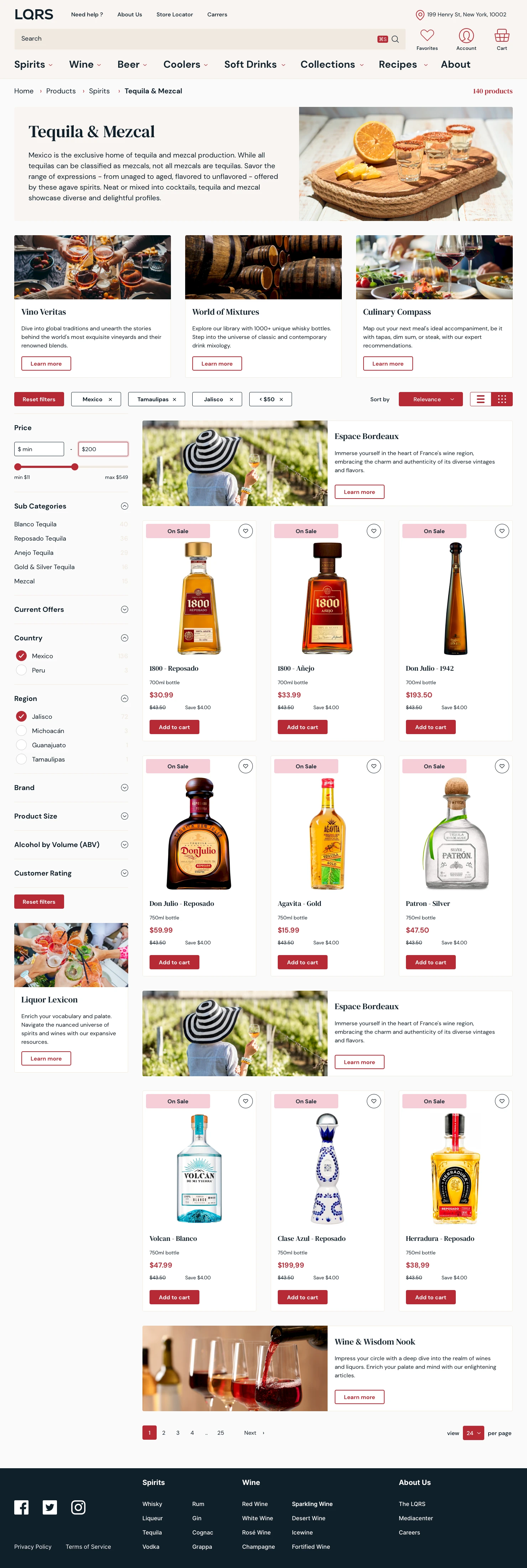Uncheck the Mexico country checkbox
527x1568 pixels.
tap(21, 656)
